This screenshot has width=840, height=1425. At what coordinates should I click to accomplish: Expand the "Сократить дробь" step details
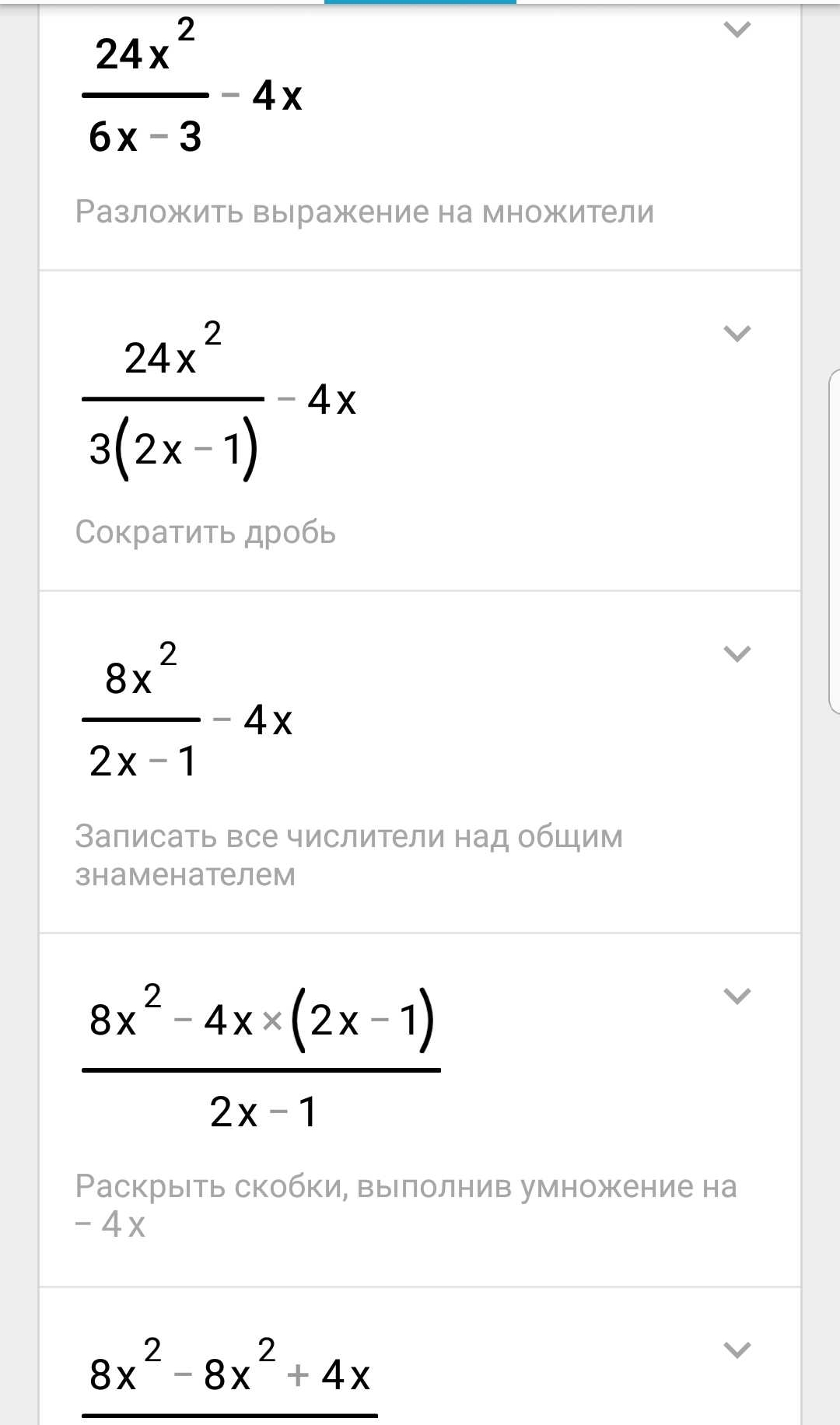point(737,334)
